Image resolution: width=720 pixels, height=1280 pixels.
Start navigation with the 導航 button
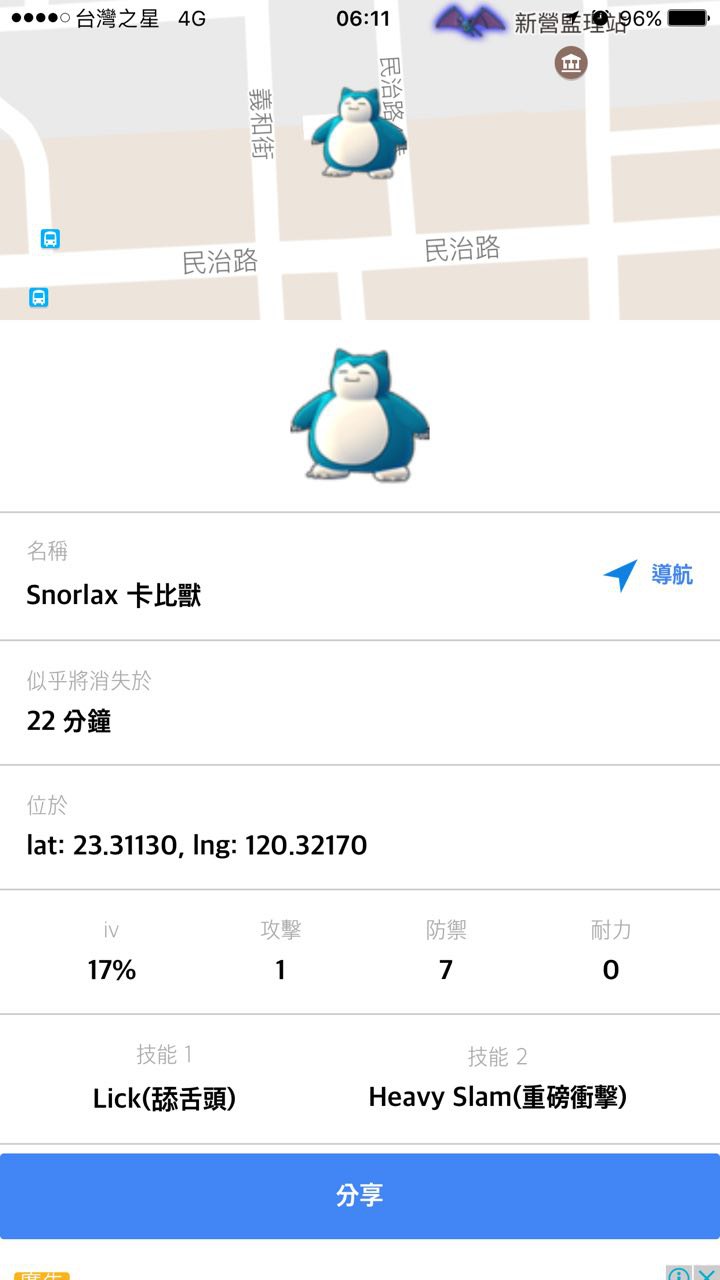pos(648,575)
